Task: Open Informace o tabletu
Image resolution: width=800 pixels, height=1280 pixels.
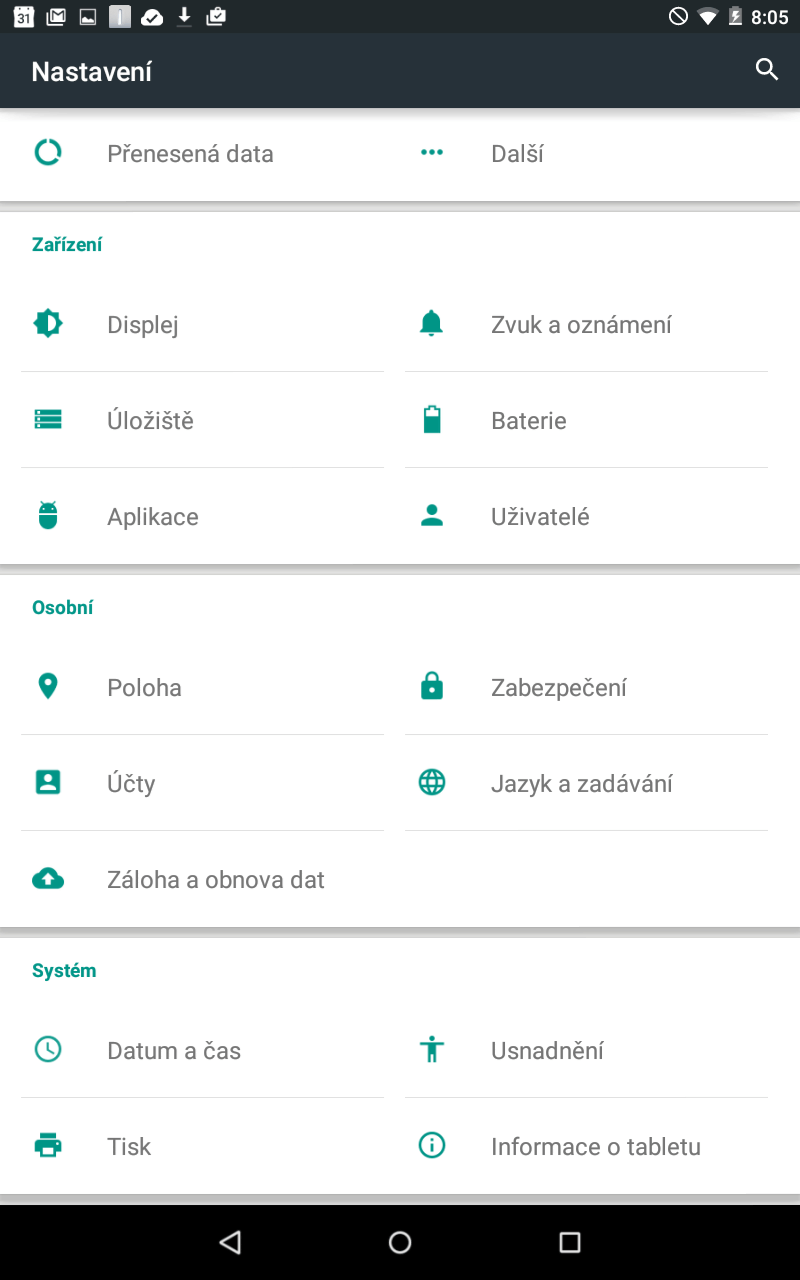Action: (595, 1147)
